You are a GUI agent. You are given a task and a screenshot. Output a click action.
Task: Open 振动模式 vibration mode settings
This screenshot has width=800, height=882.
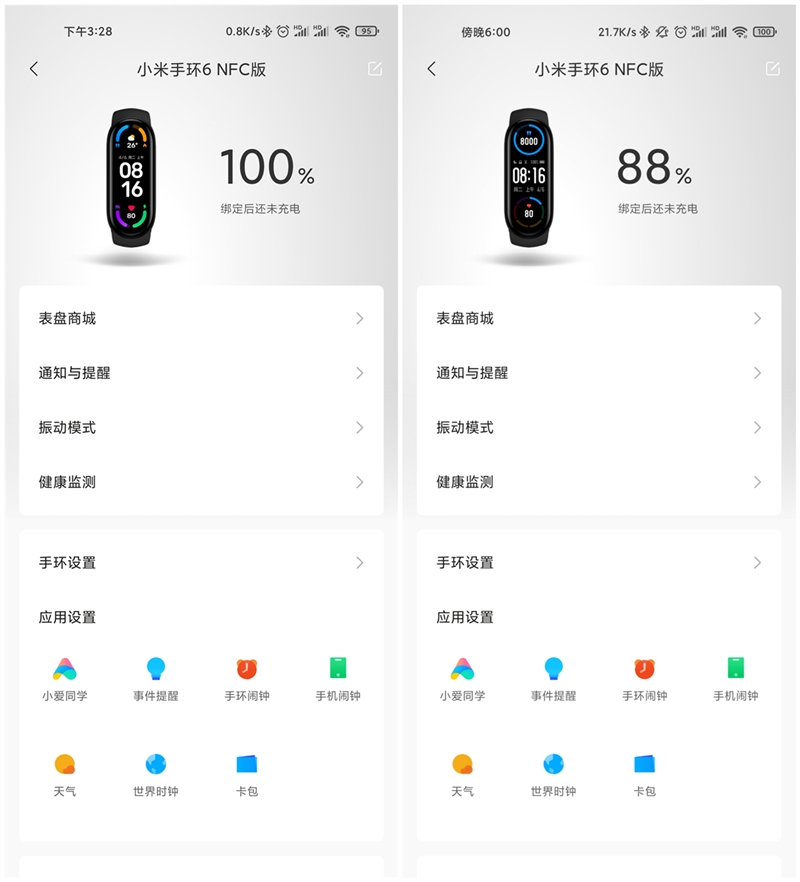200,427
